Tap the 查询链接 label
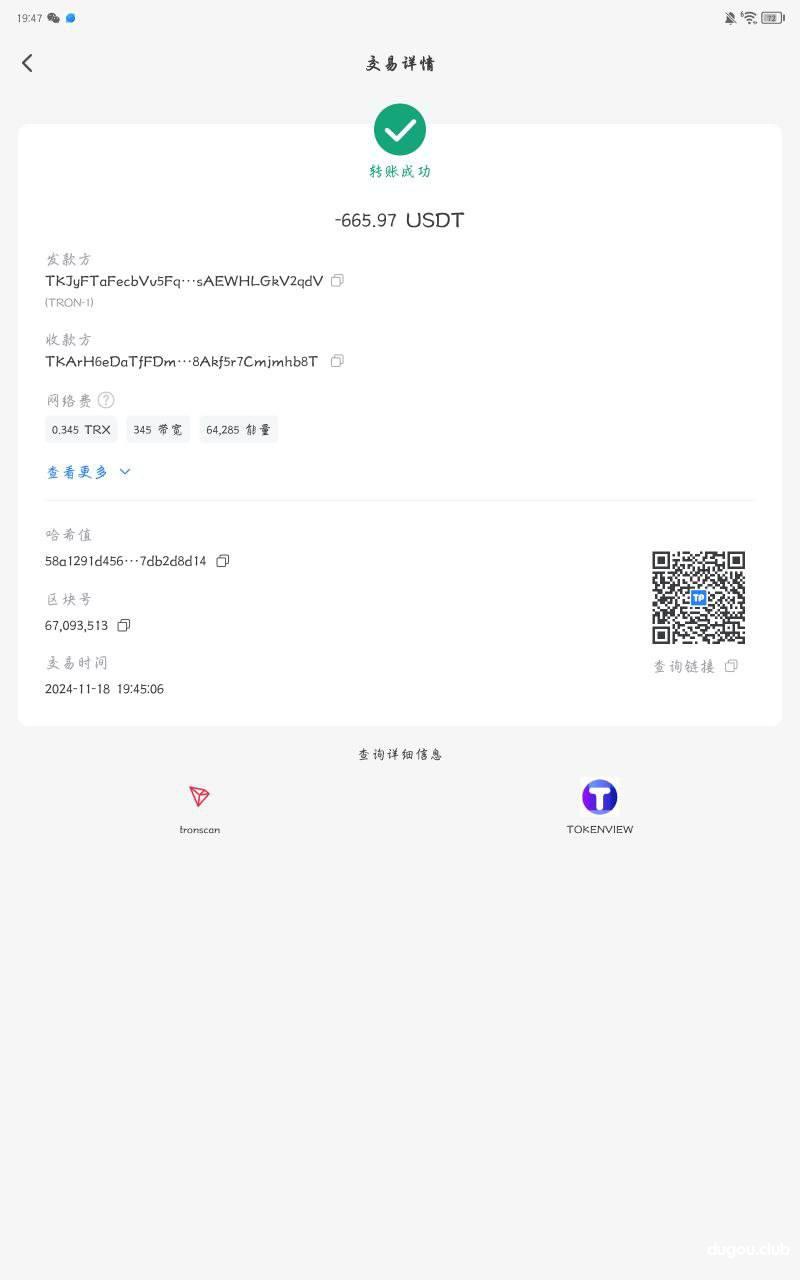The image size is (800, 1280). pos(684,666)
